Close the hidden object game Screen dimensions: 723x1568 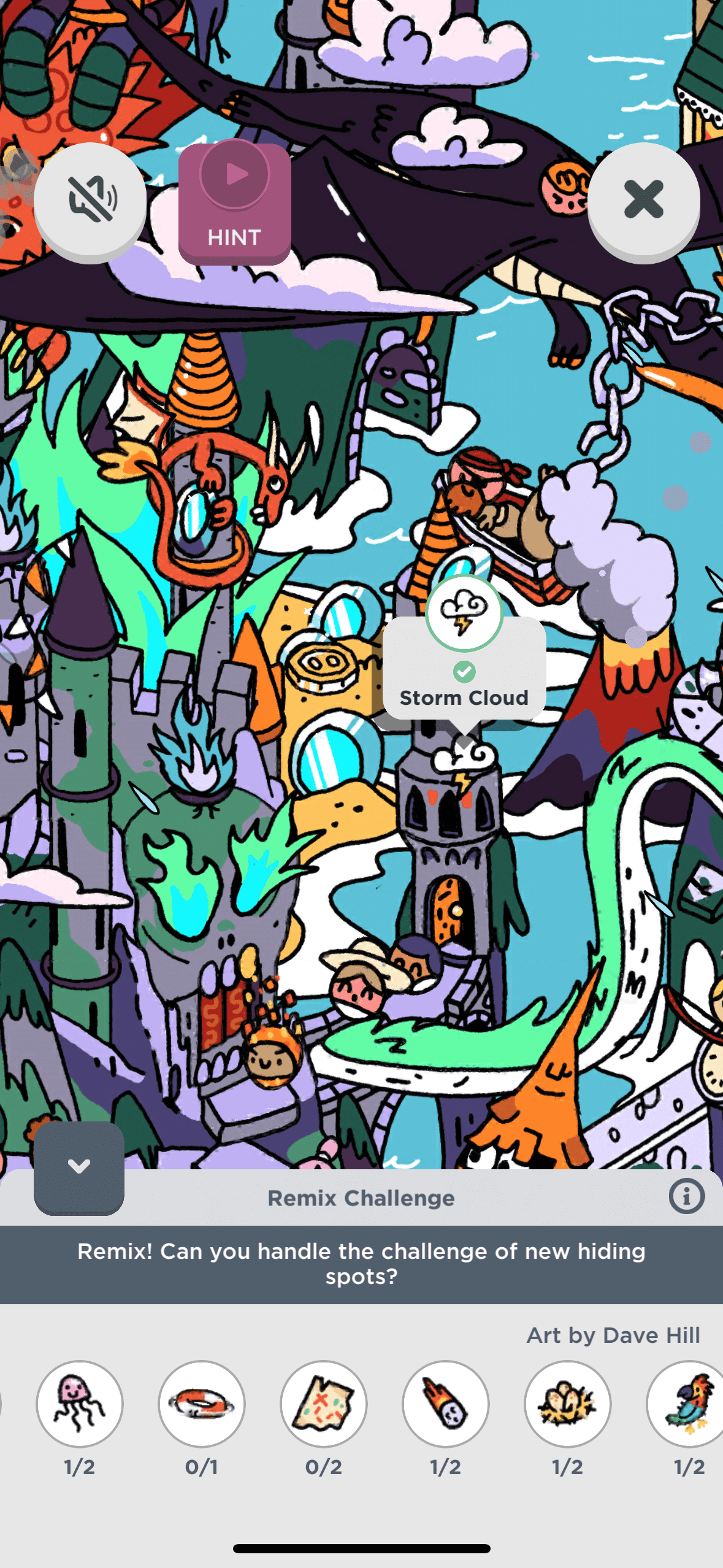pos(643,199)
